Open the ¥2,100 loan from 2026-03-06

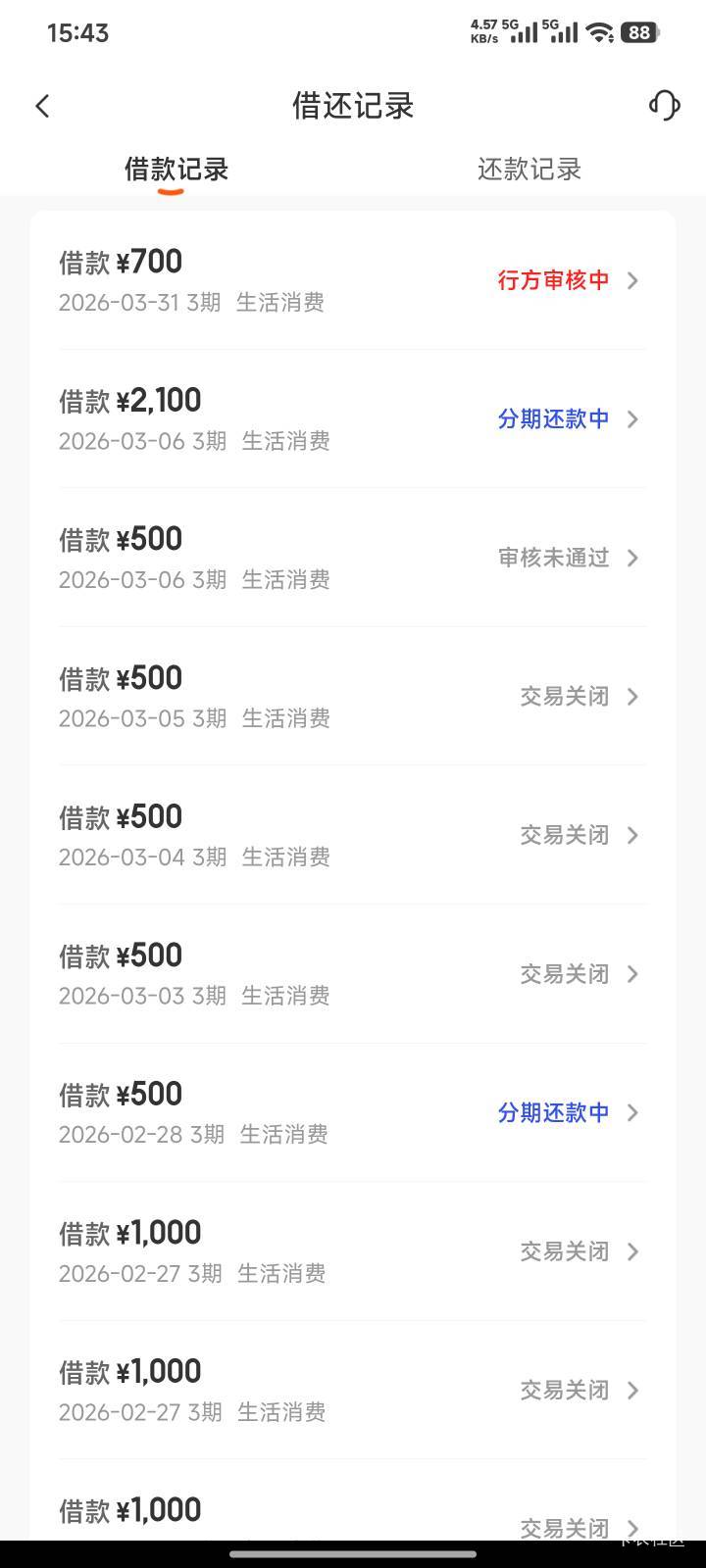coord(353,418)
